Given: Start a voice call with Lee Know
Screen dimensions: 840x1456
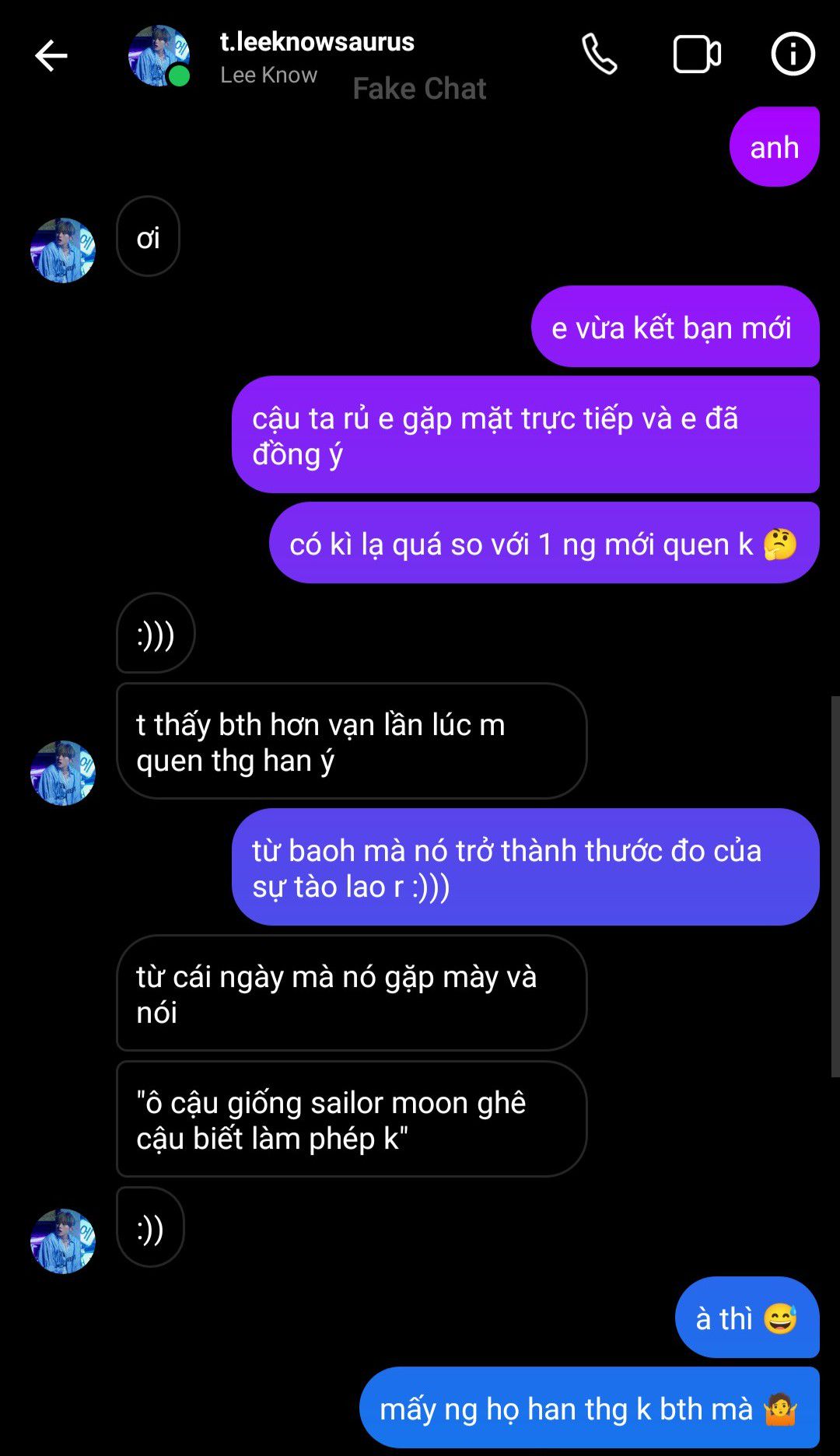Looking at the screenshot, I should click(600, 54).
